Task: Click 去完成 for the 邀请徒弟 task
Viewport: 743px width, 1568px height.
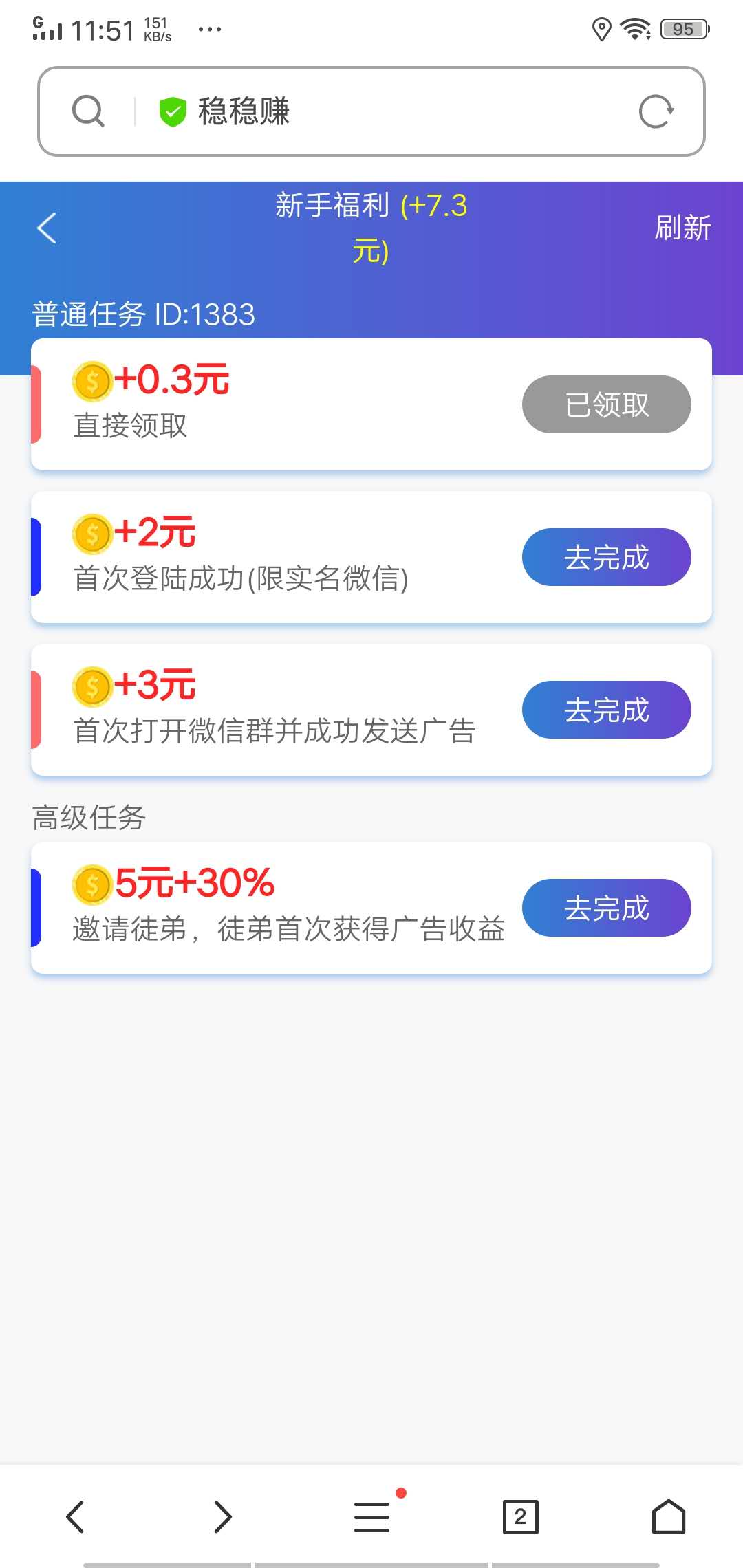Action: coord(606,908)
